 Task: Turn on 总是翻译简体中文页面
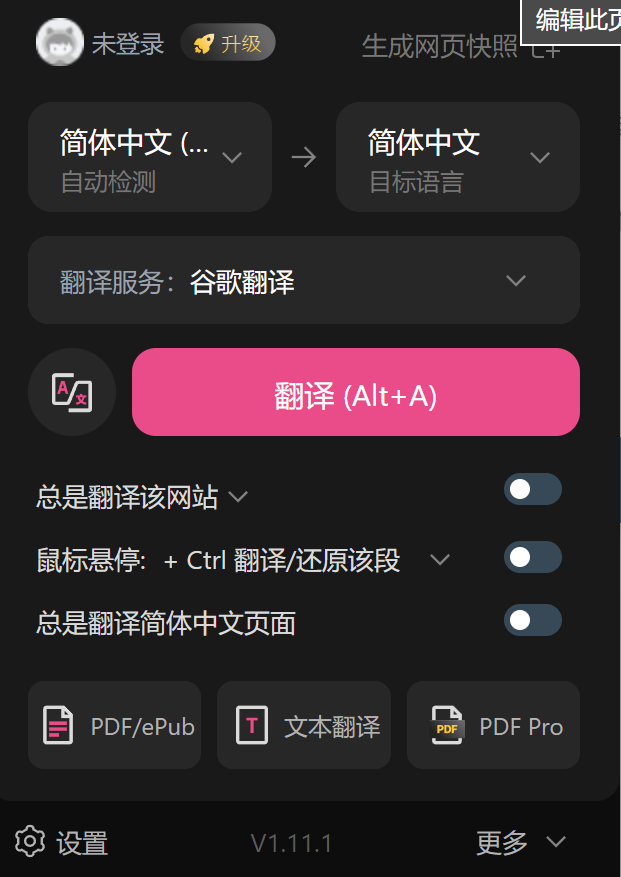click(532, 620)
